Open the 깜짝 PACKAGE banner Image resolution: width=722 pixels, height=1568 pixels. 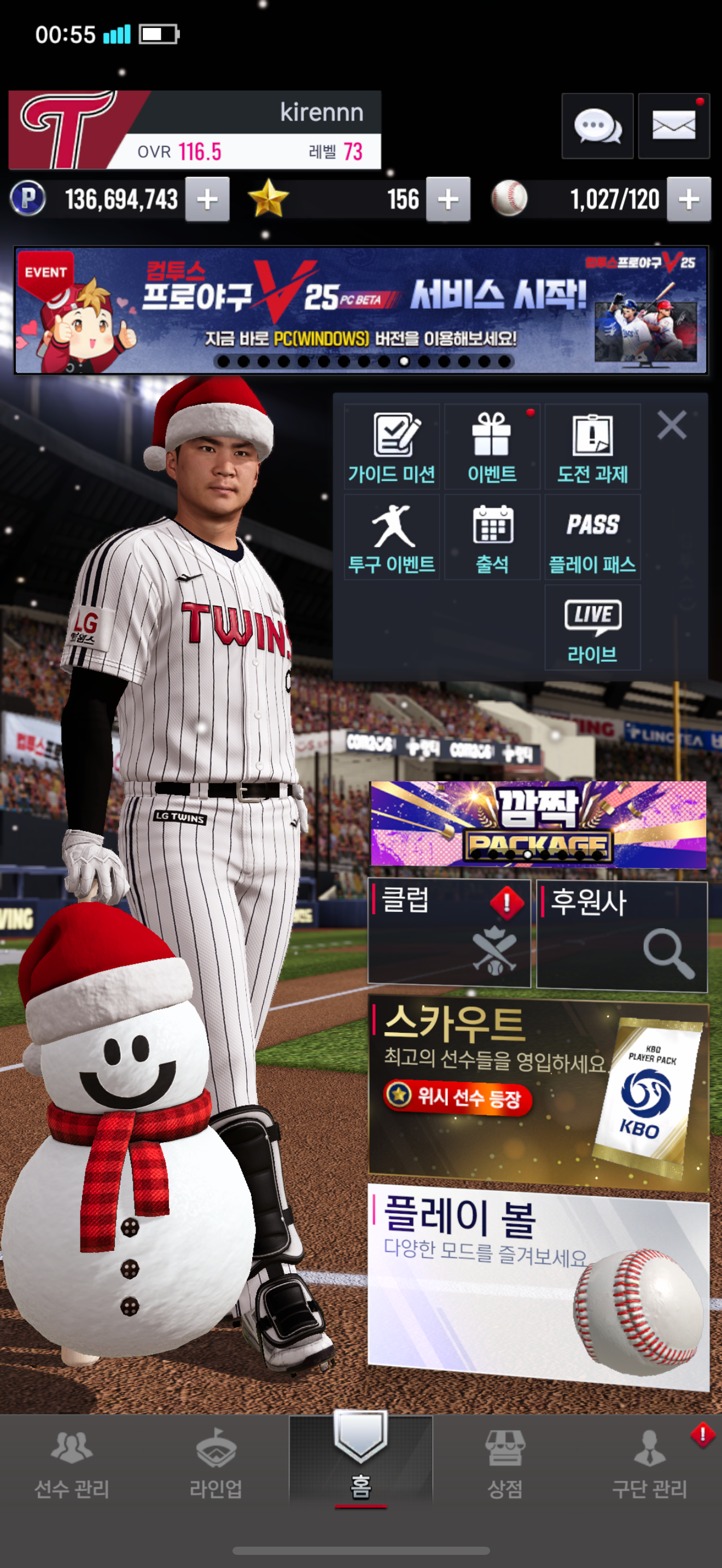point(538,824)
